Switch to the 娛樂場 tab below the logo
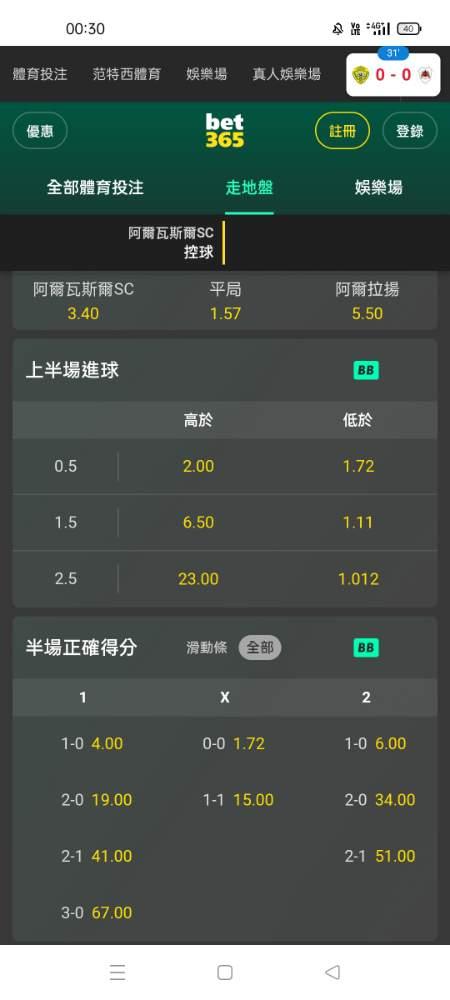The height and width of the screenshot is (1000, 450). click(x=379, y=188)
